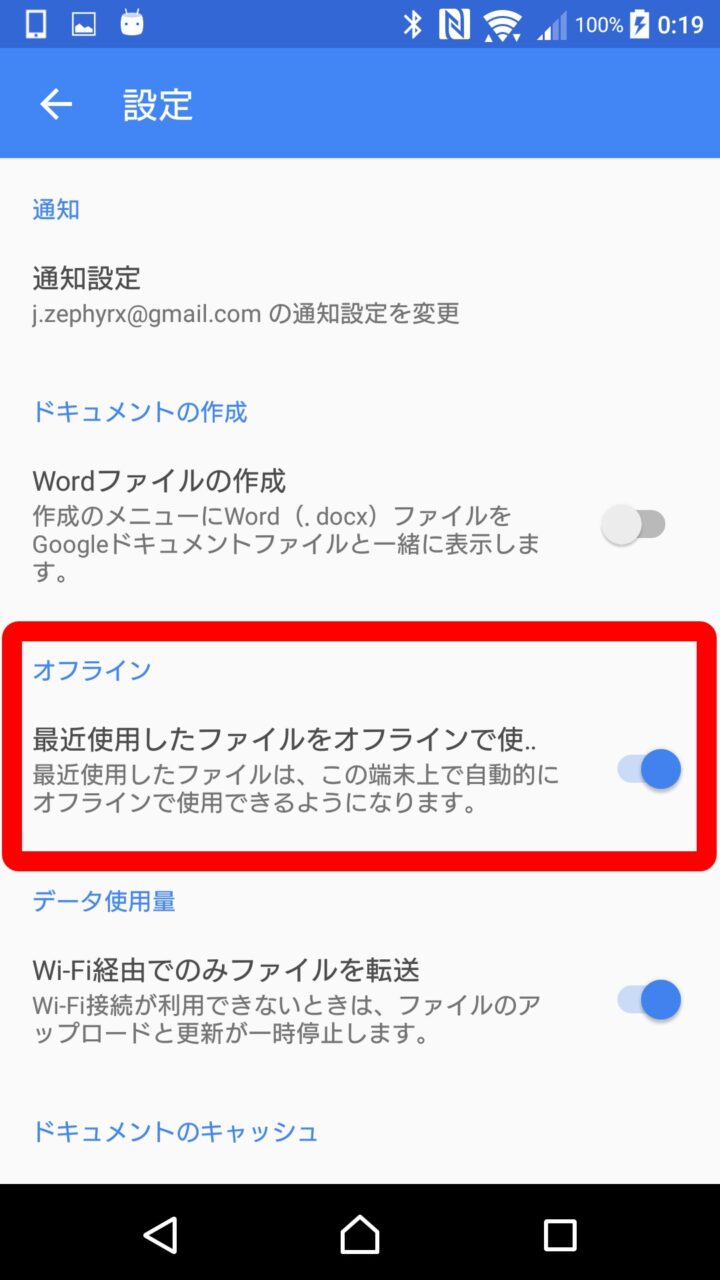
Task: Go back using the header arrow
Action: [x=56, y=104]
